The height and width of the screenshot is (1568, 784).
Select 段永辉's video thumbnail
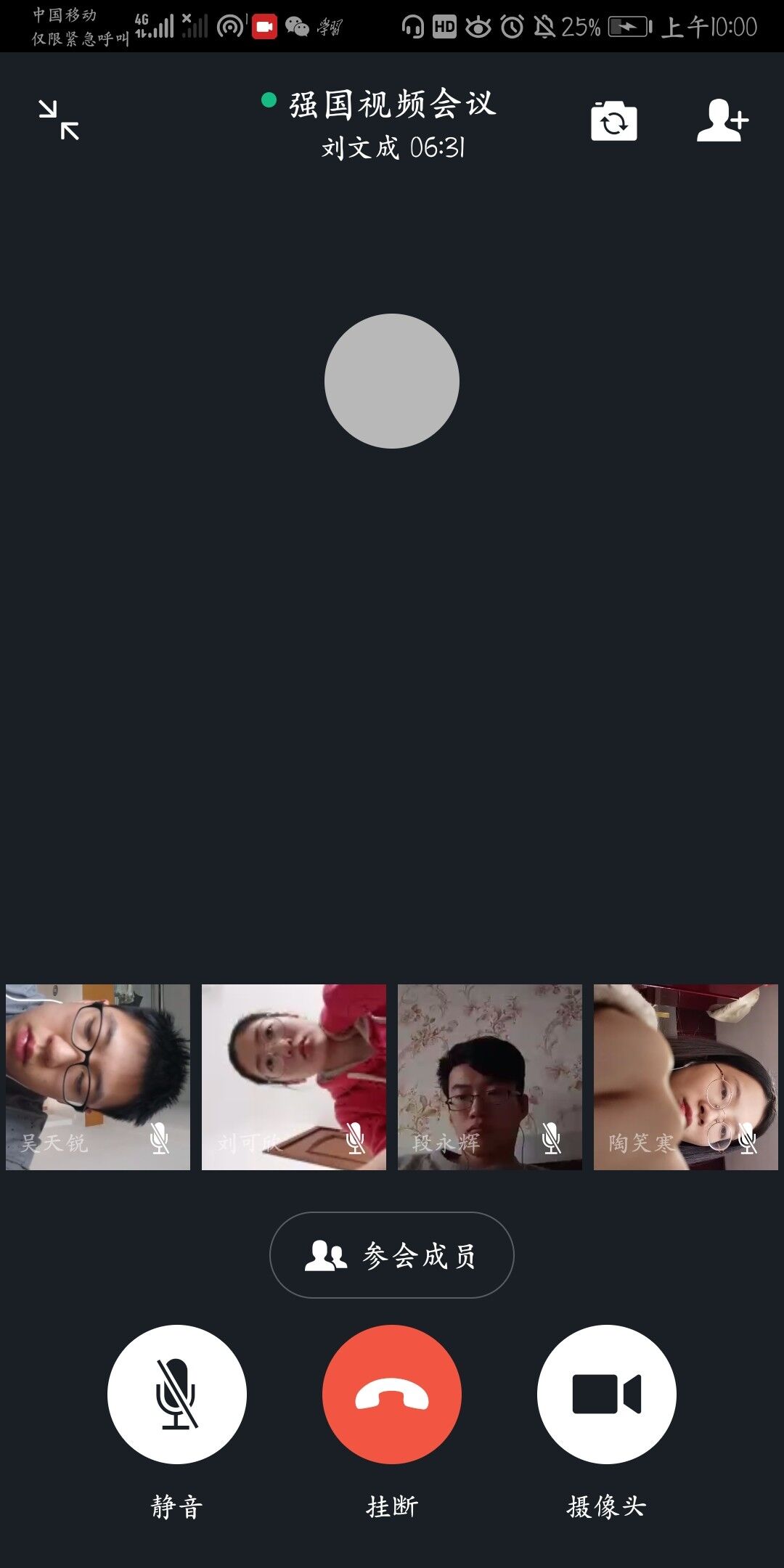[x=490, y=1077]
